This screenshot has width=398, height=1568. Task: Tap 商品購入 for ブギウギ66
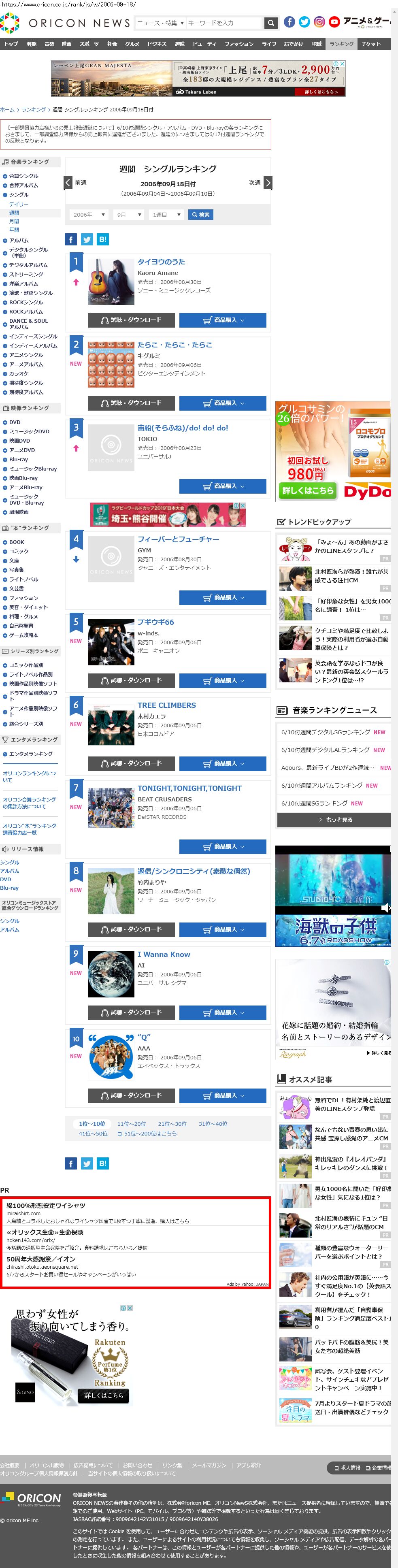pos(223,680)
